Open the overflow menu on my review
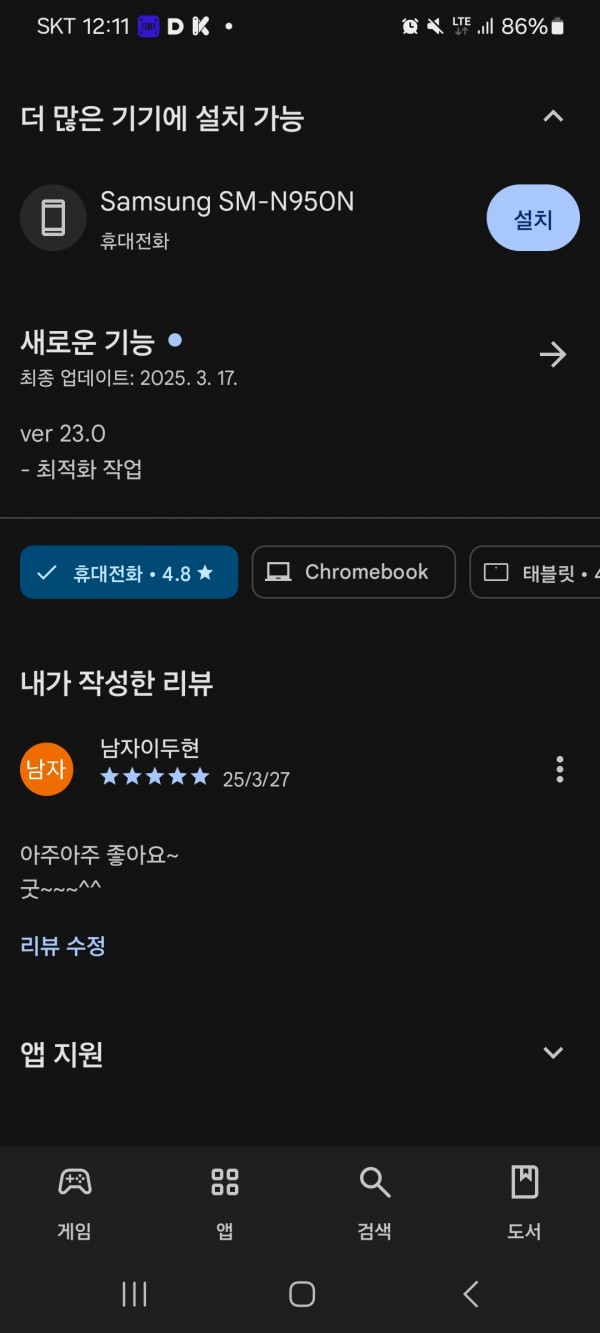Screen dimensions: 600x1333 click(x=560, y=769)
